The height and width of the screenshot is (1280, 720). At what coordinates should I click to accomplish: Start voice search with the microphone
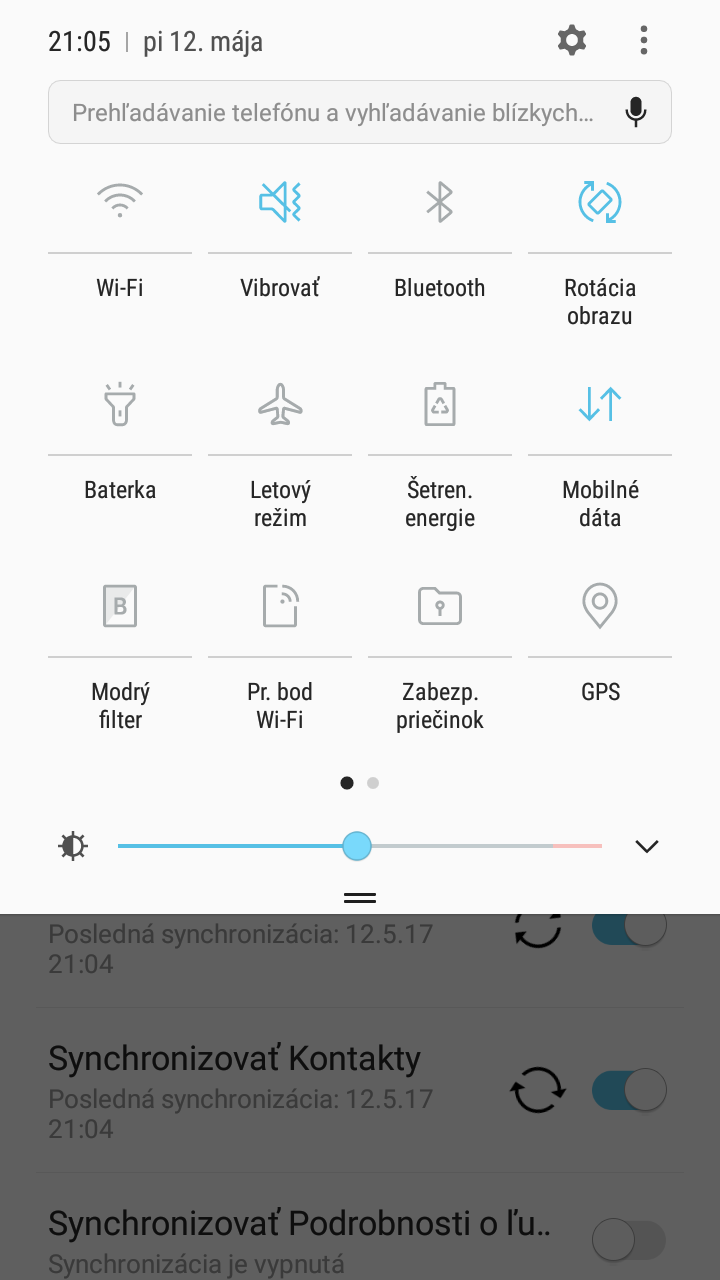click(636, 112)
